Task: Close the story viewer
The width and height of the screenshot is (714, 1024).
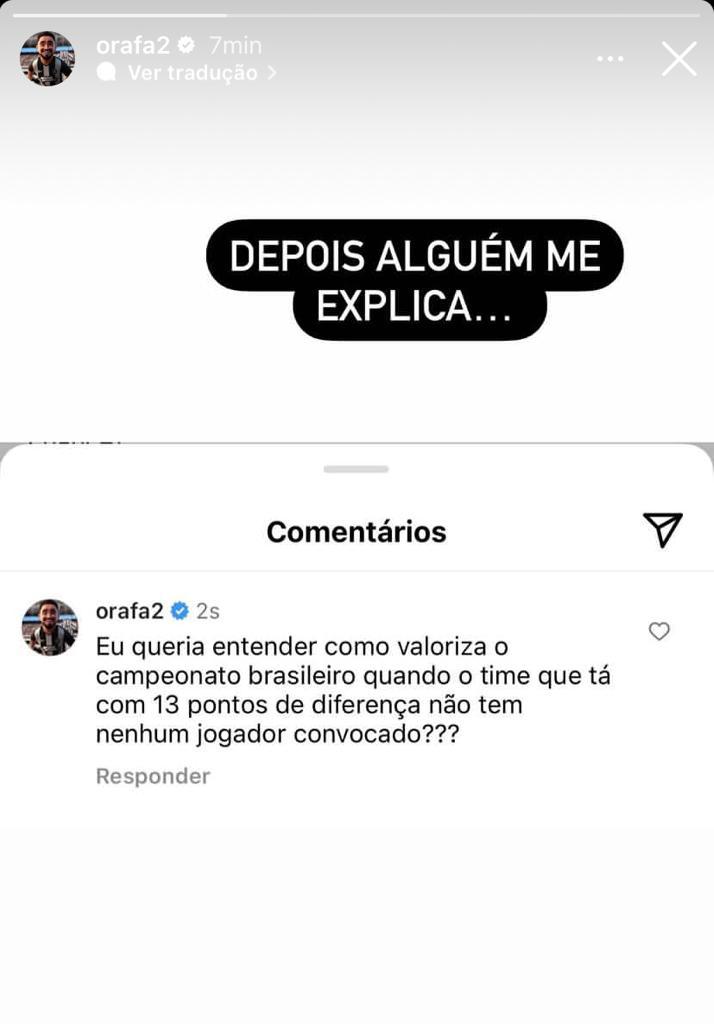Action: (x=679, y=59)
